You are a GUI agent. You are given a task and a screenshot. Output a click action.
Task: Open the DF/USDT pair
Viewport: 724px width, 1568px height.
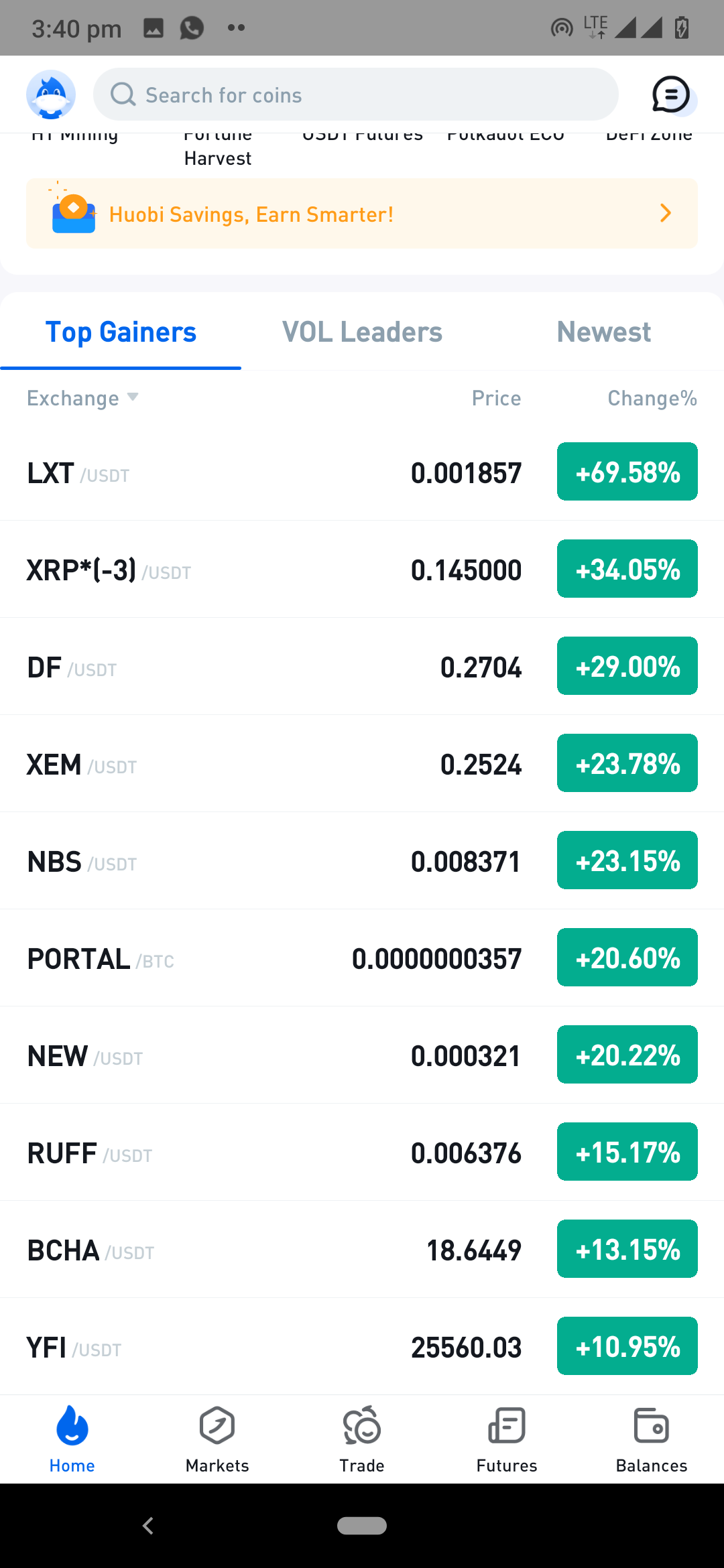362,667
